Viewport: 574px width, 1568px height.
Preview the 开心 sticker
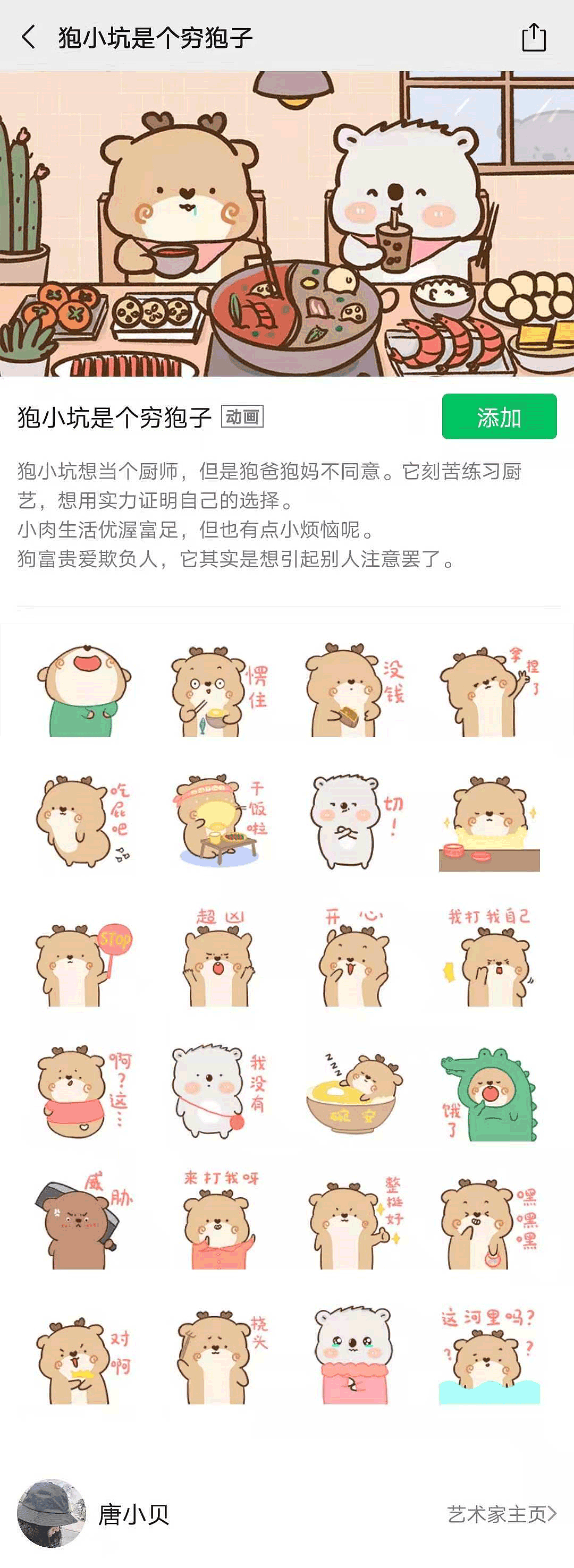coord(354,959)
